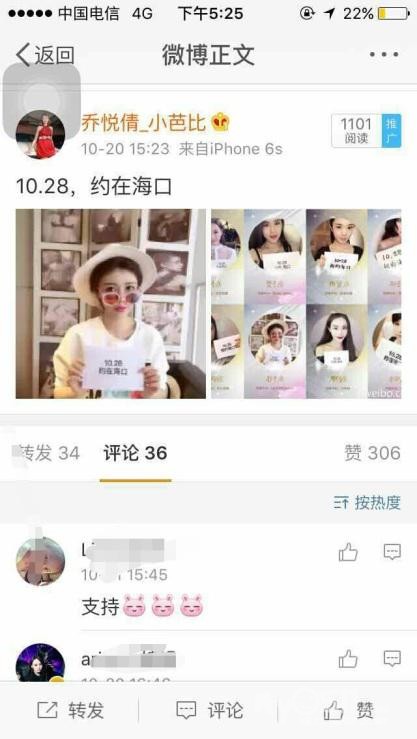Open the three-dot overflow menu
Image resolution: width=417 pixels, height=739 pixels.
coord(384,55)
